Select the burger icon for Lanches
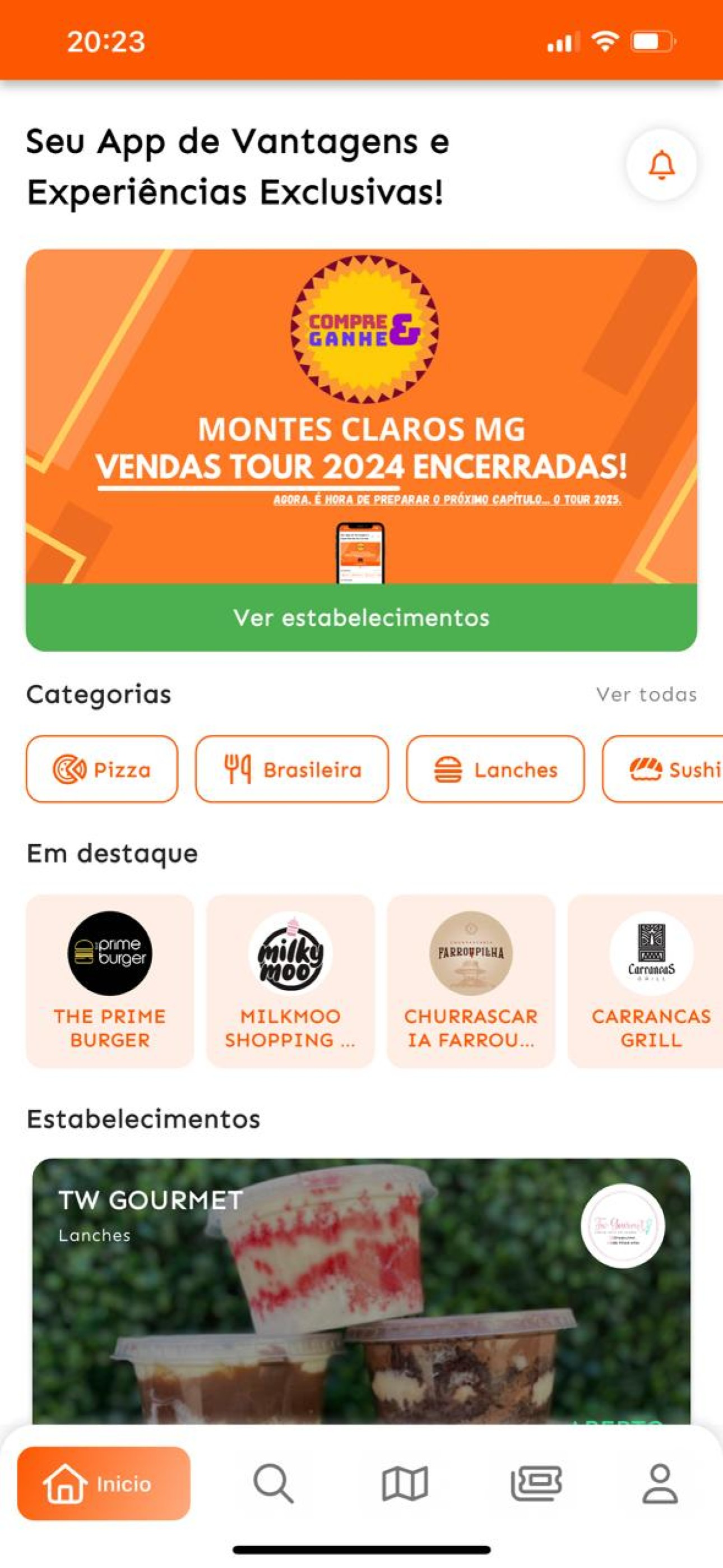 448,769
